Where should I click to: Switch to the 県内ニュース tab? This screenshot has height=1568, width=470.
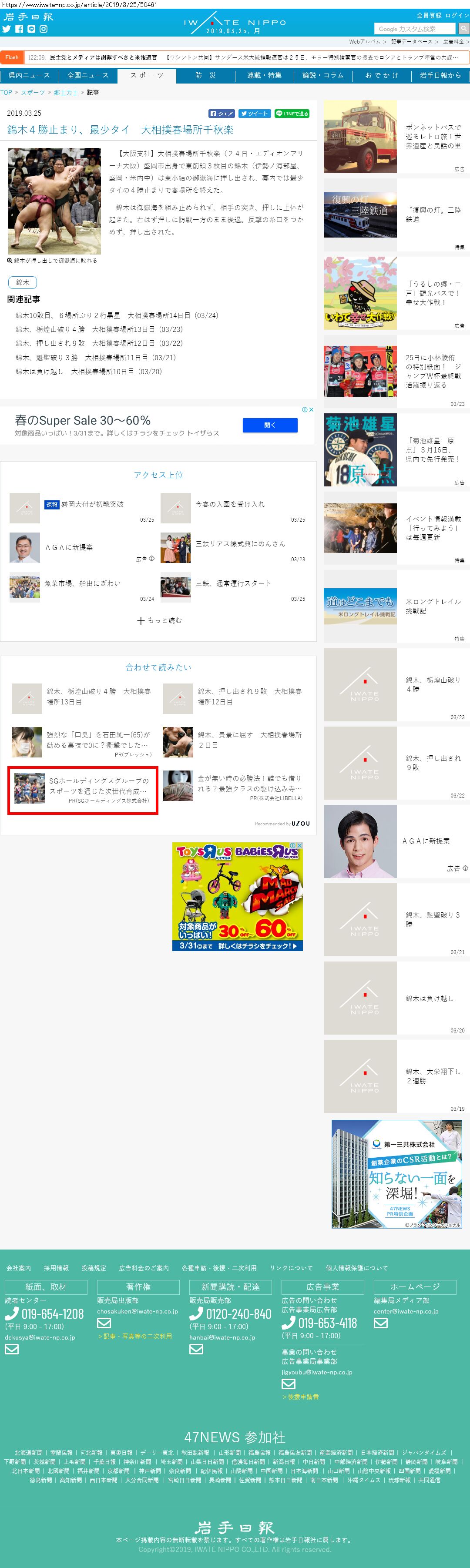coord(29,75)
